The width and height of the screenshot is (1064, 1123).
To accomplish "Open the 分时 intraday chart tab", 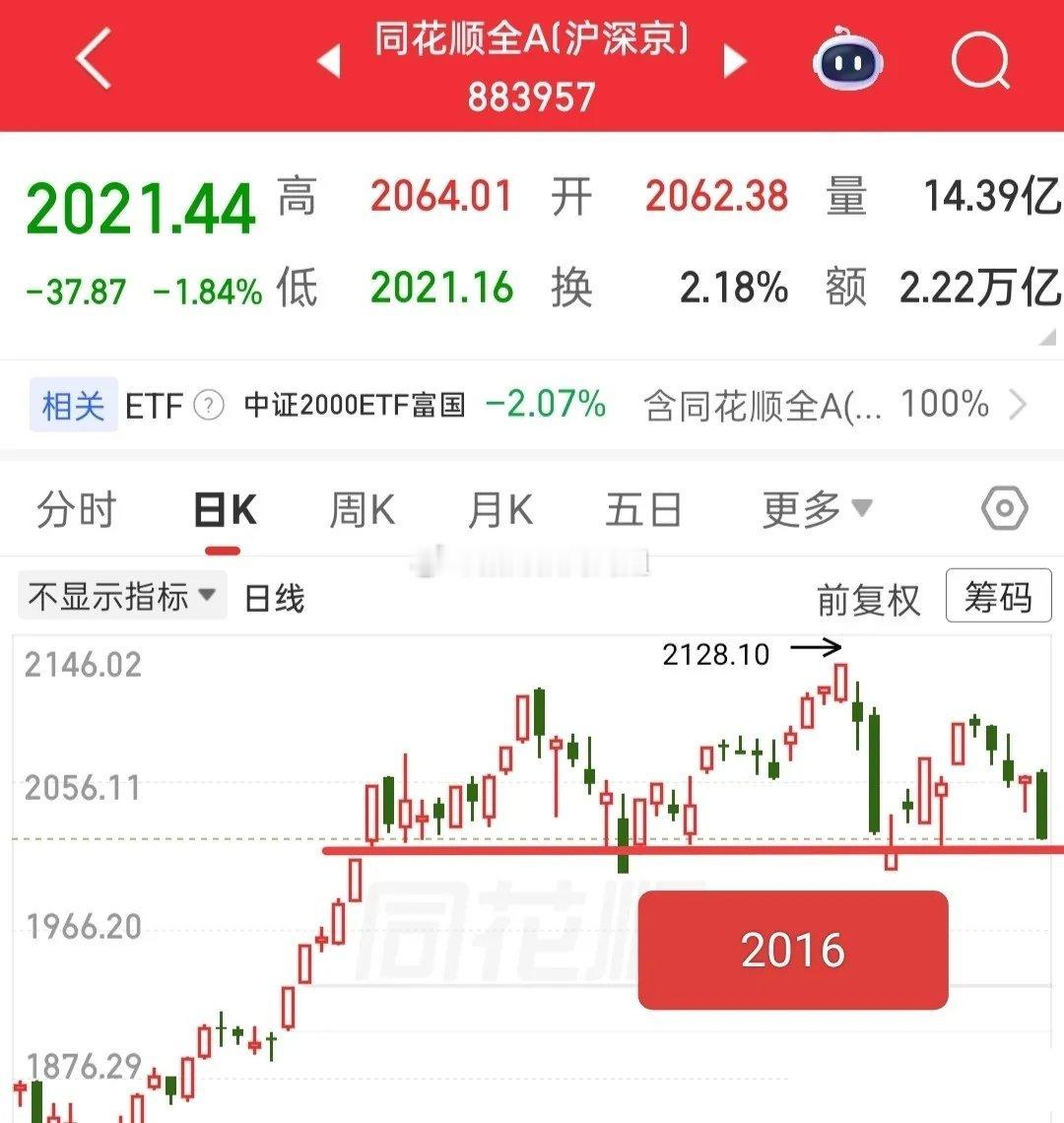I will (78, 508).
